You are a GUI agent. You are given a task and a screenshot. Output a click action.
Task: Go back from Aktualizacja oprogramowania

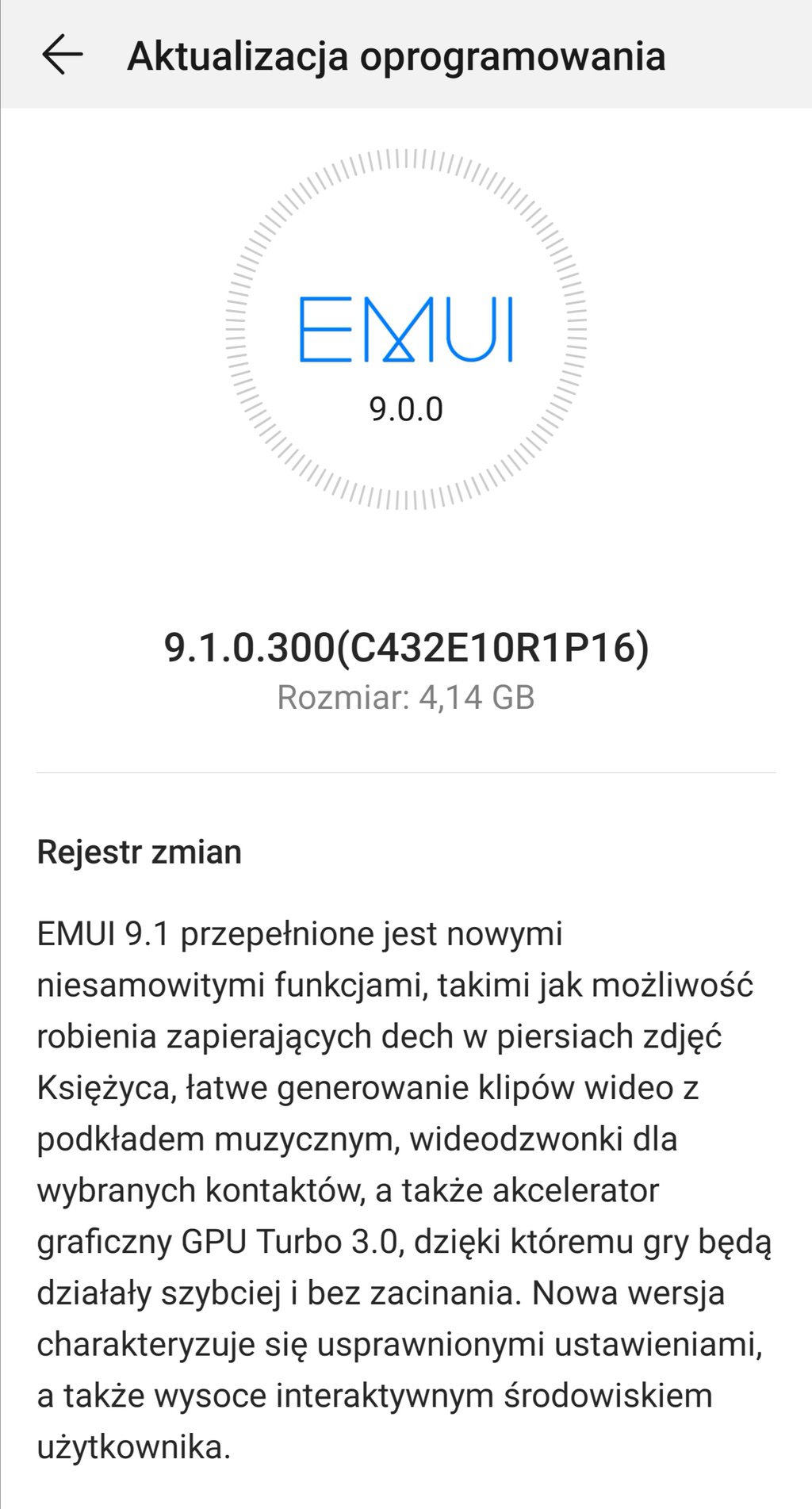(x=62, y=56)
